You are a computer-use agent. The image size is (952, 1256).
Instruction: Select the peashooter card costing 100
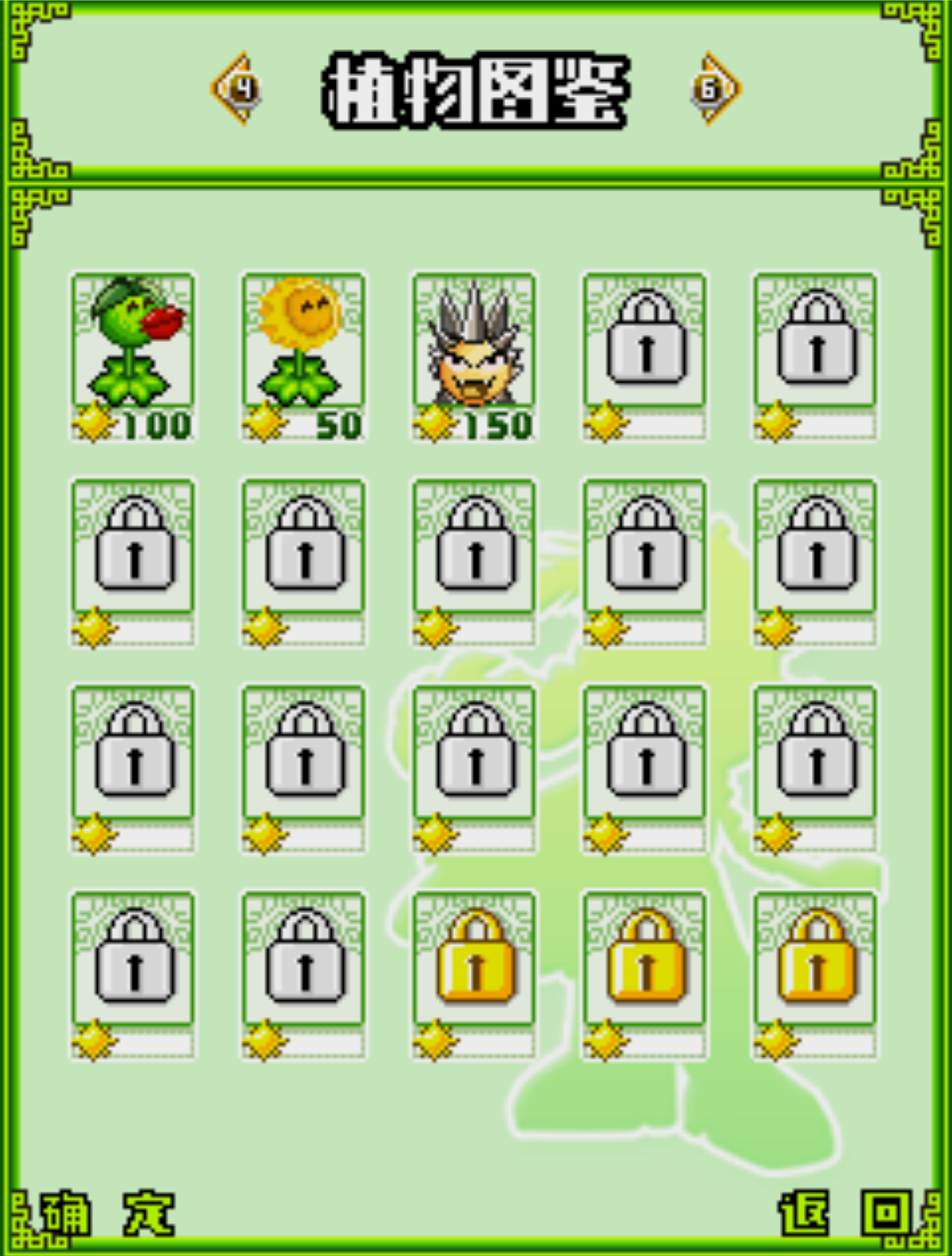point(133,355)
